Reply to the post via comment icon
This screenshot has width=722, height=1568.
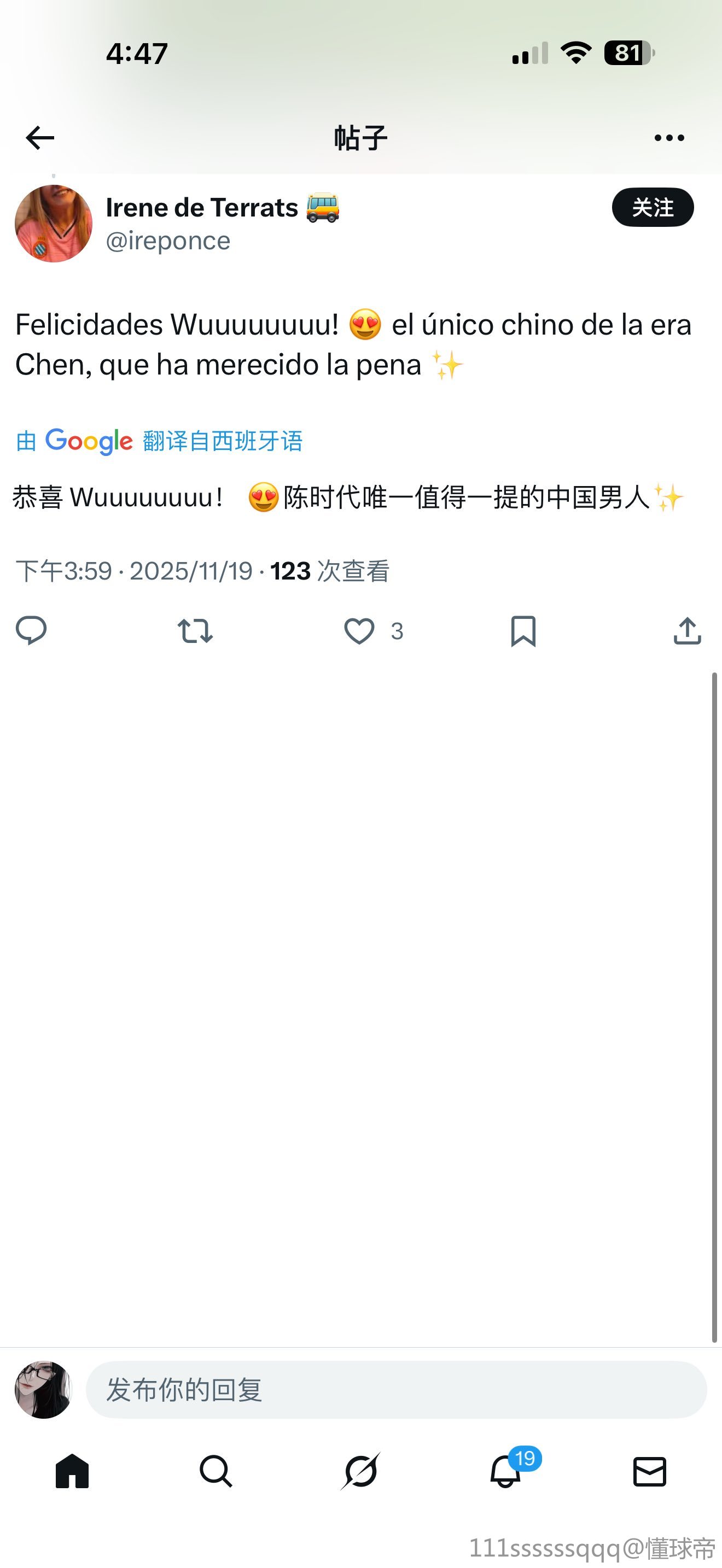31,630
